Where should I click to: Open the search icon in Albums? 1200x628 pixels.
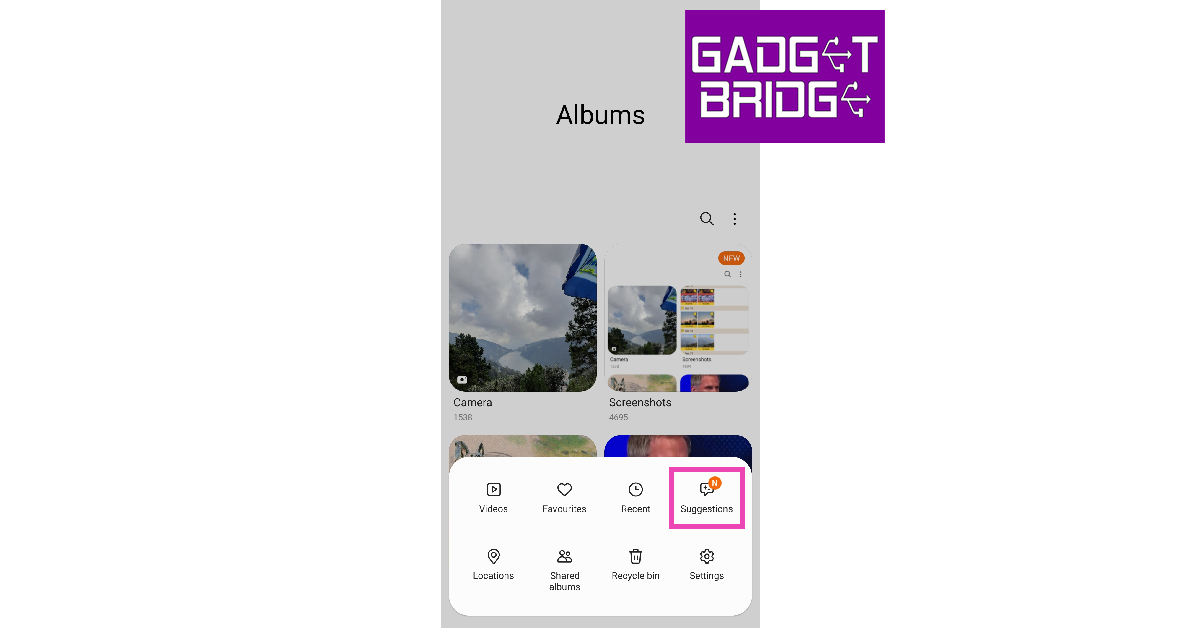706,219
